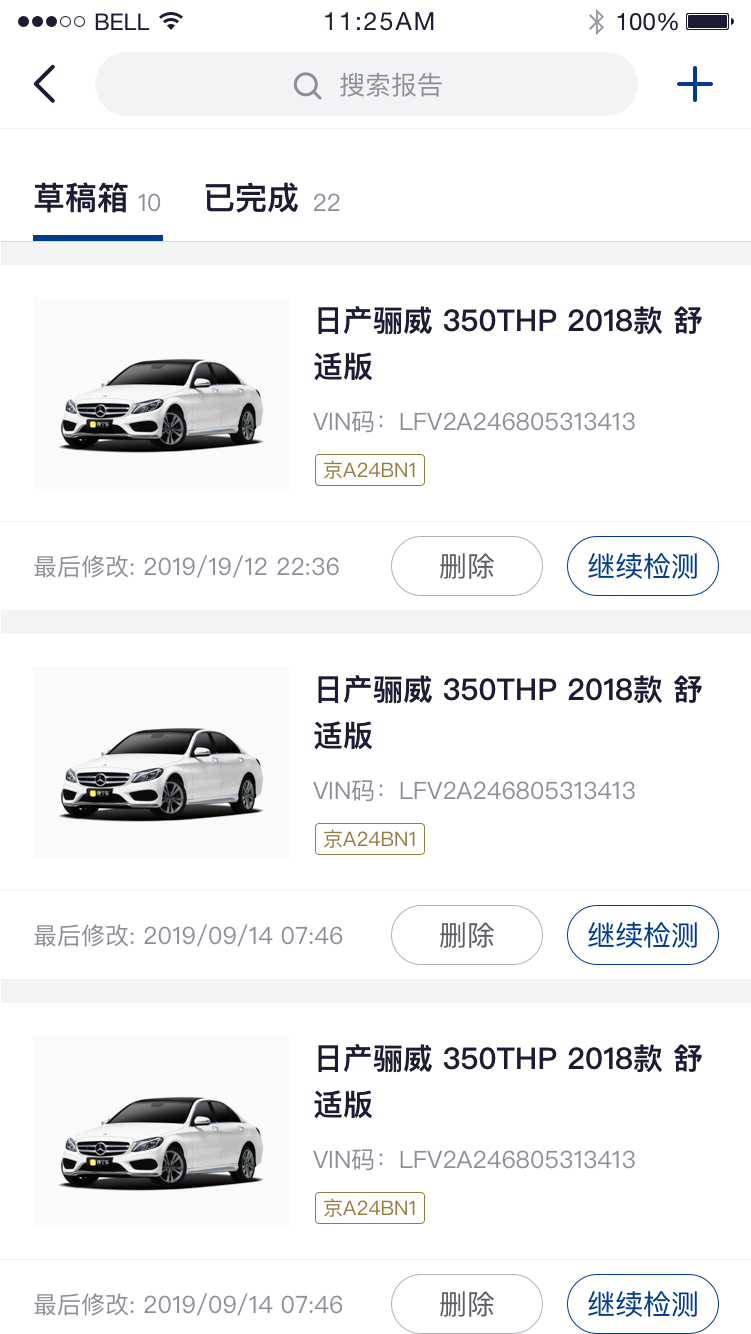
Task: Continue inspection for draft modified 2019/19/12 22:36
Action: [642, 566]
